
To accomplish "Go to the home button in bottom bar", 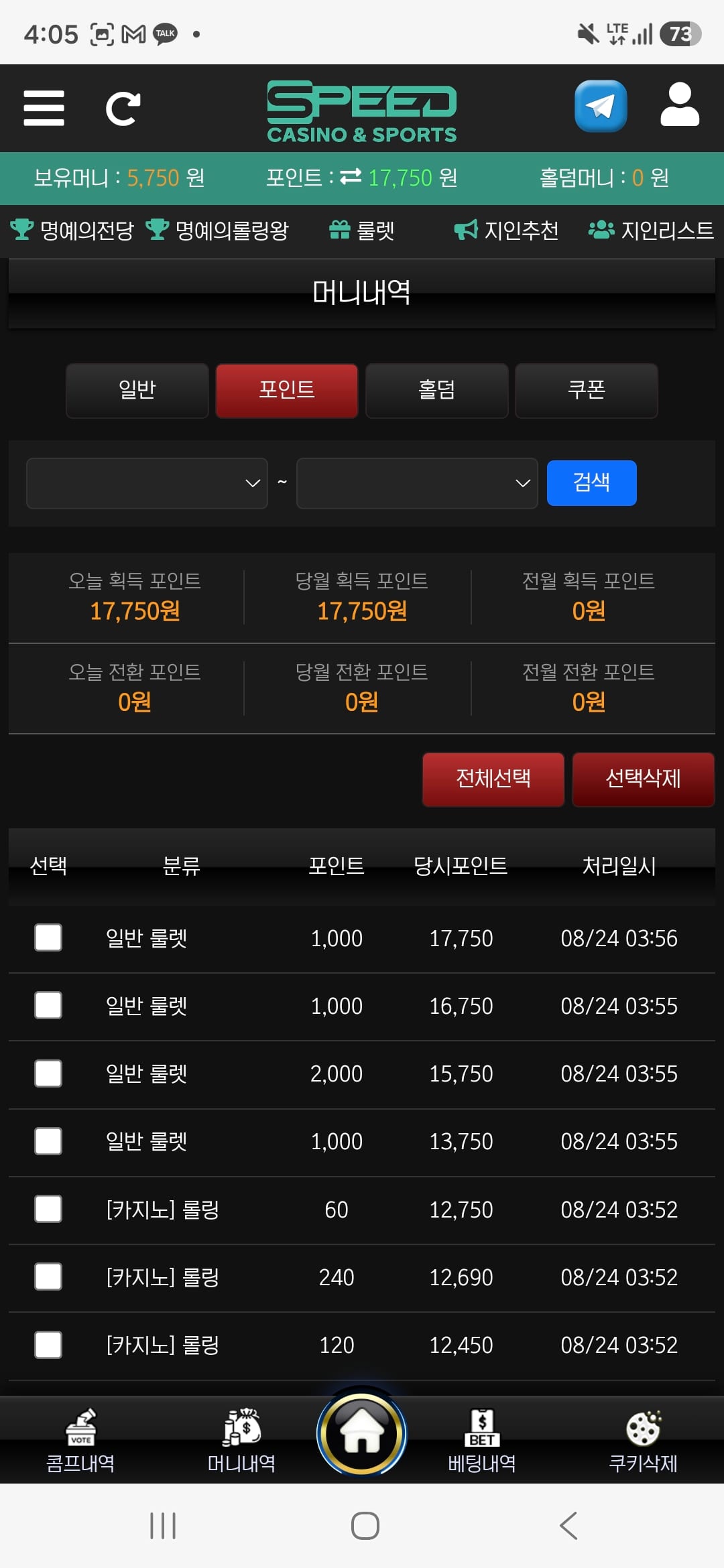I will [361, 1434].
